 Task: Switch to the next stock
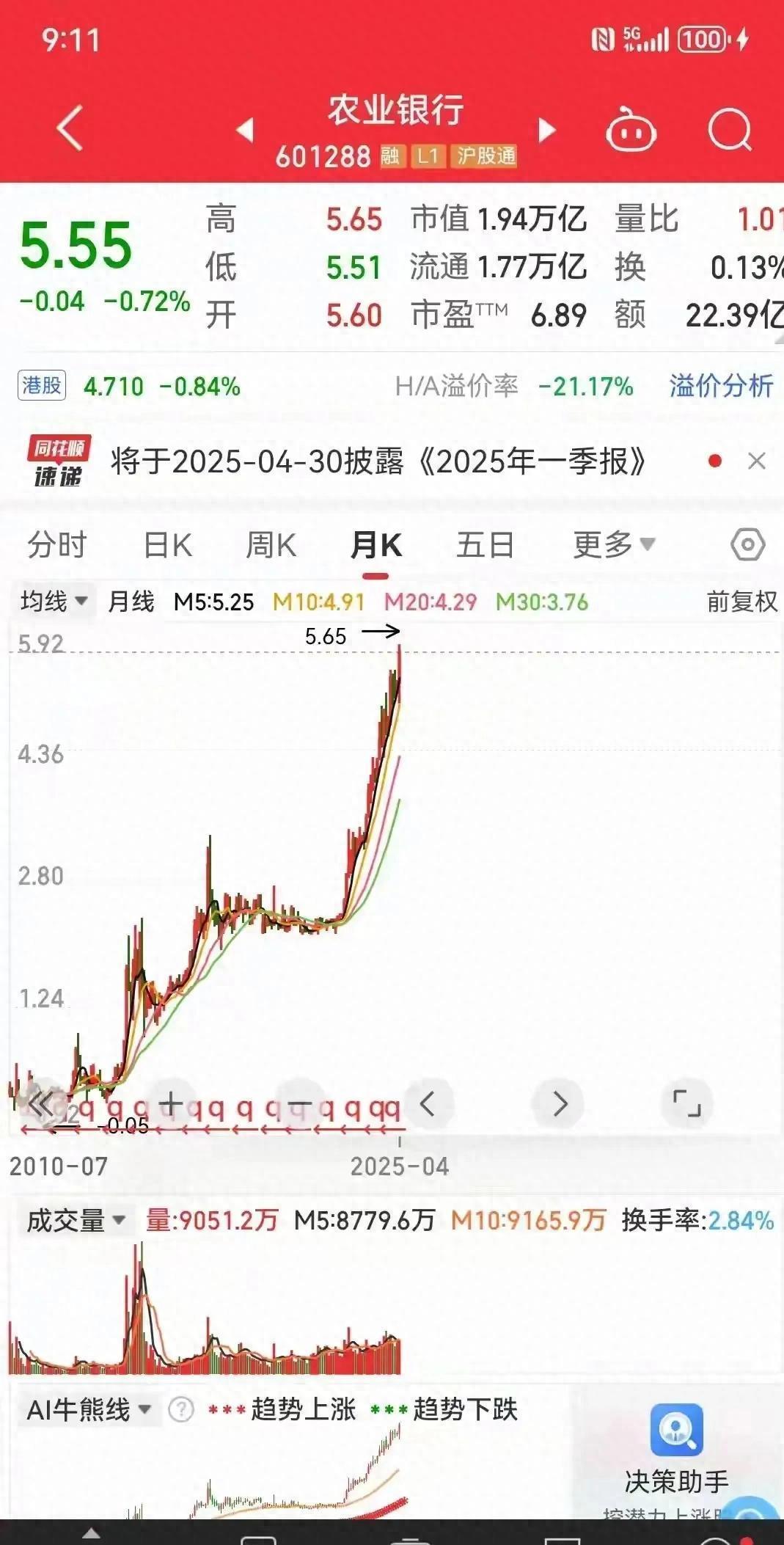(546, 130)
